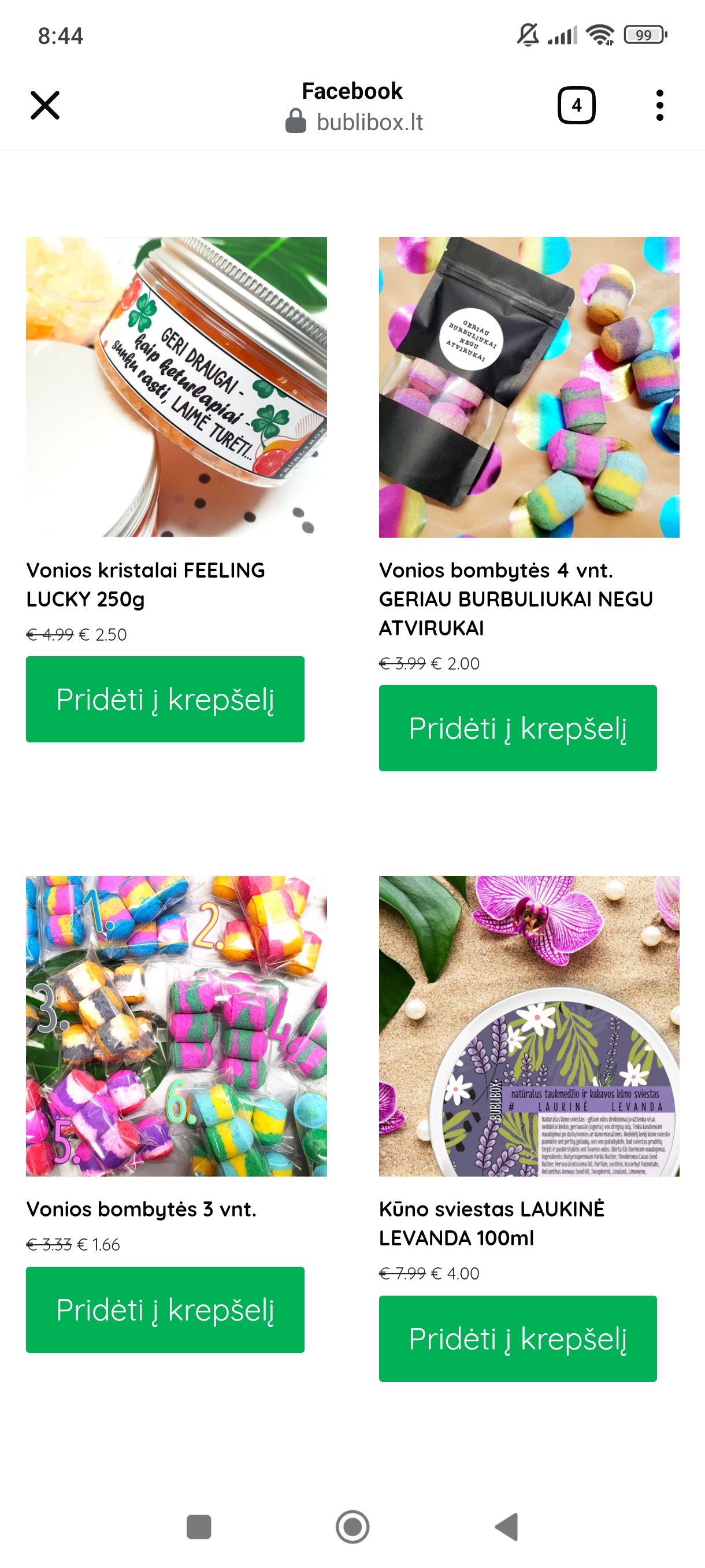705x1568 pixels.
Task: Add the 4 vnt. bath bombs to cart
Action: click(x=518, y=728)
